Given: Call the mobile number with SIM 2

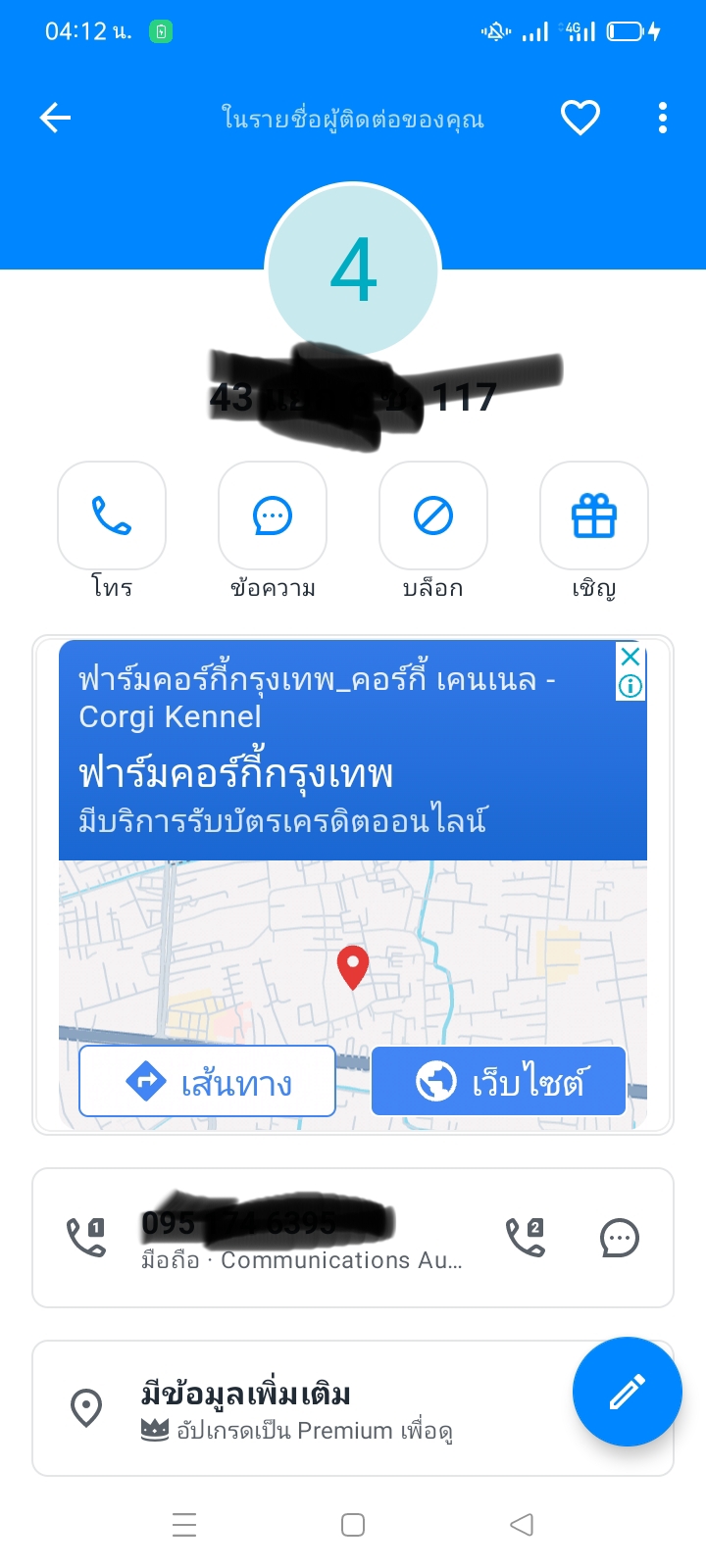Looking at the screenshot, I should coord(525,1238).
